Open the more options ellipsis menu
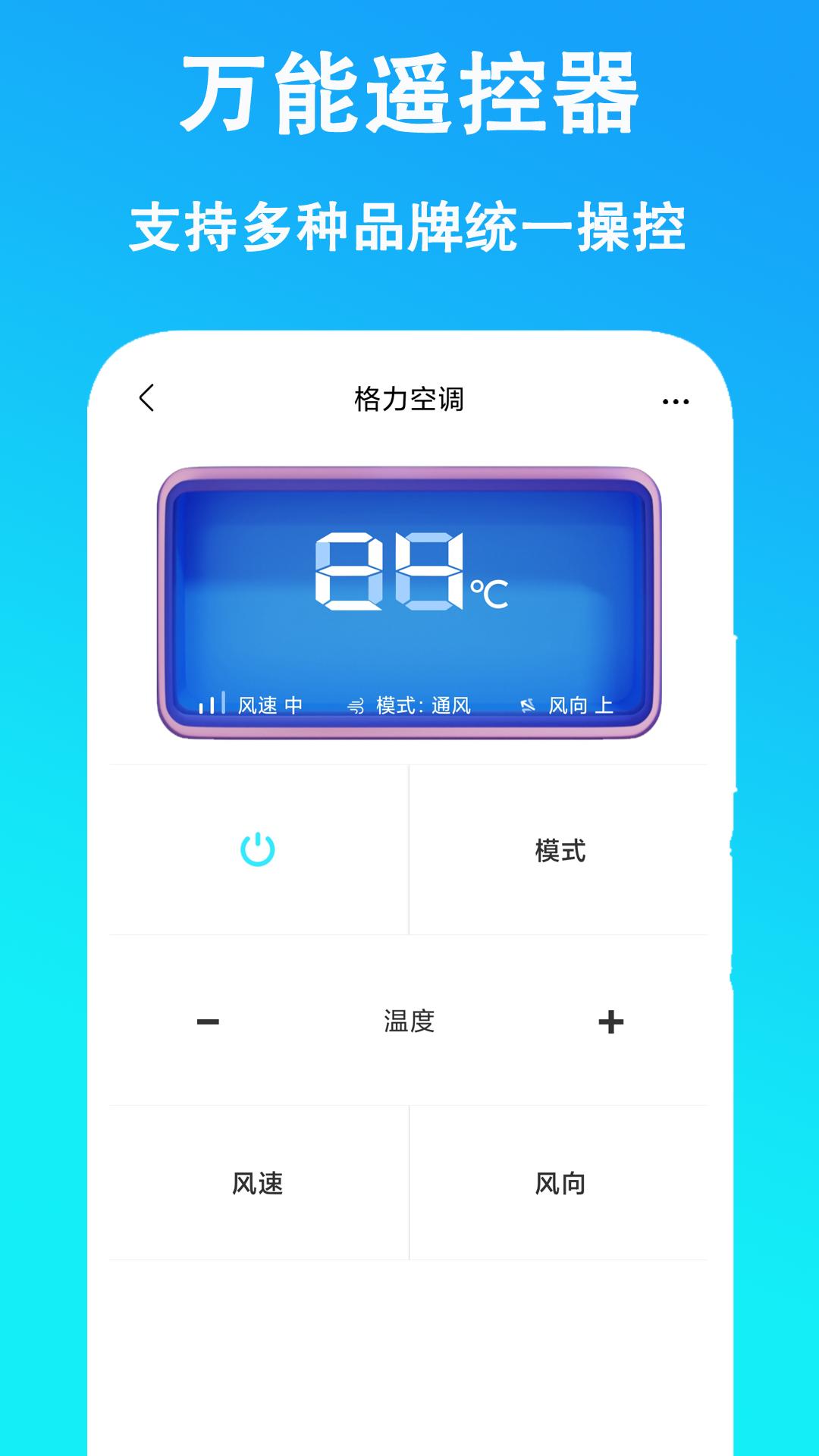819x1456 pixels. coord(673,402)
